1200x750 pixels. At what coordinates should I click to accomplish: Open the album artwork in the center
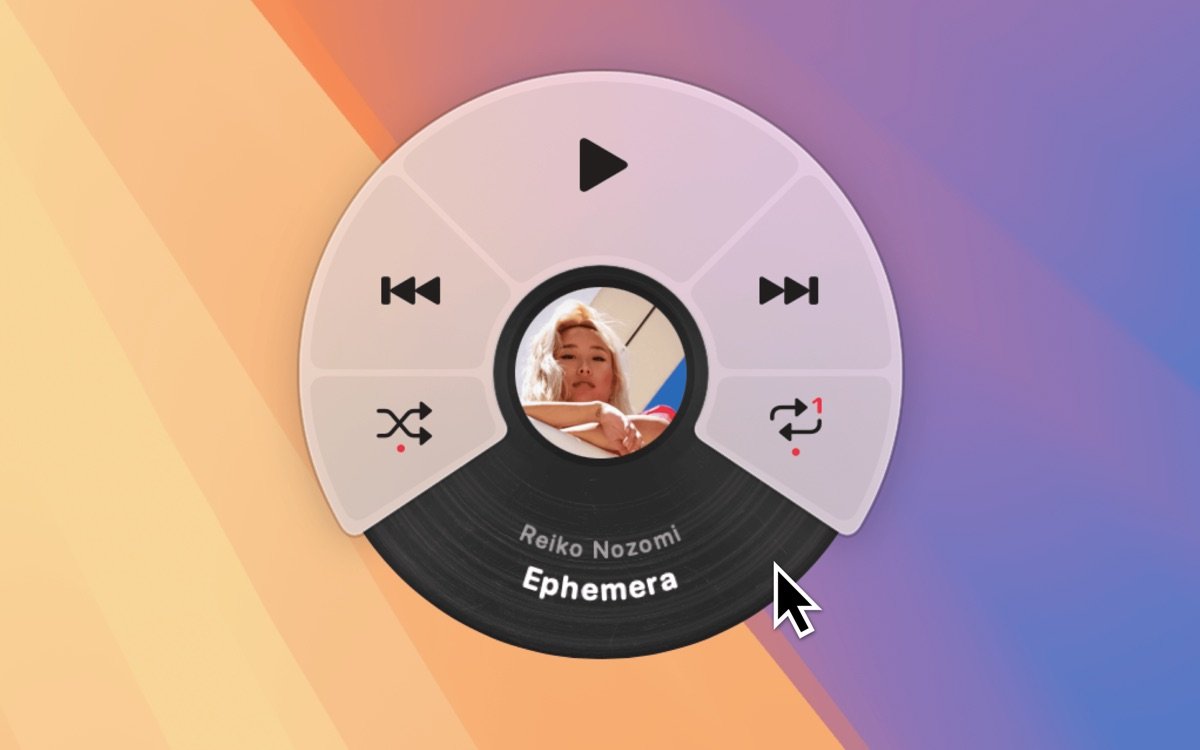tap(600, 369)
